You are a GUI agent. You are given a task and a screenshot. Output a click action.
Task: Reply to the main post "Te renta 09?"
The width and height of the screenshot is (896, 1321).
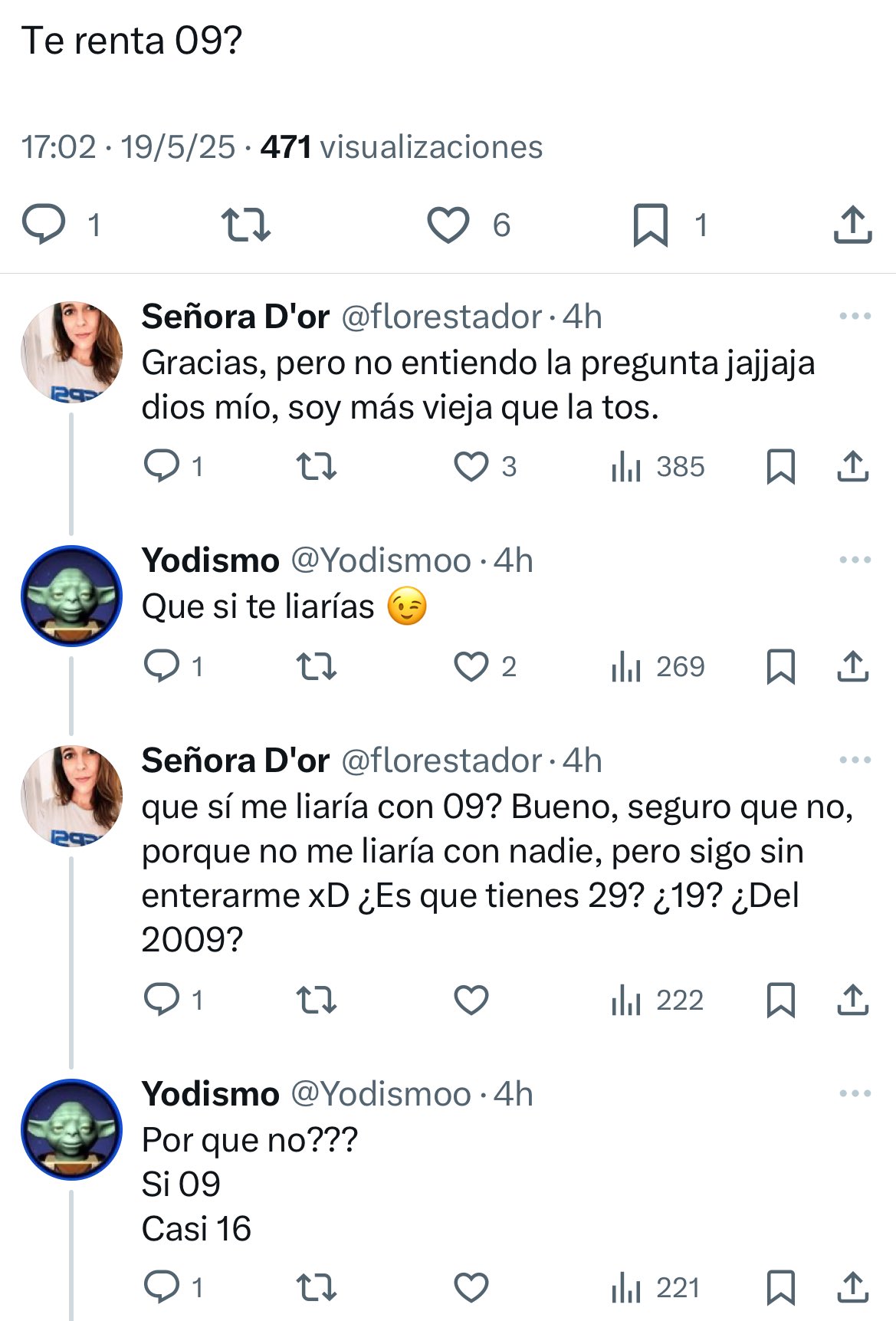tap(44, 225)
